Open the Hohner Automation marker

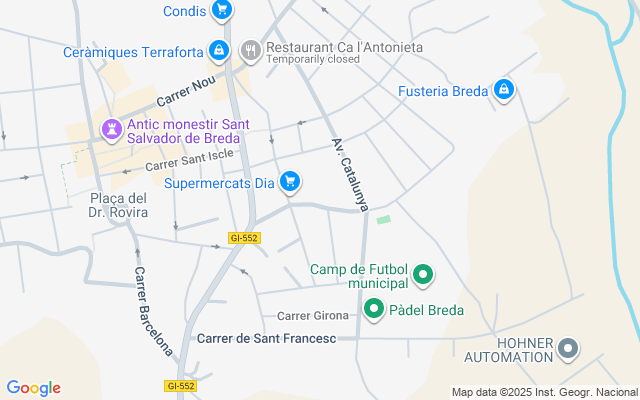tap(568, 349)
